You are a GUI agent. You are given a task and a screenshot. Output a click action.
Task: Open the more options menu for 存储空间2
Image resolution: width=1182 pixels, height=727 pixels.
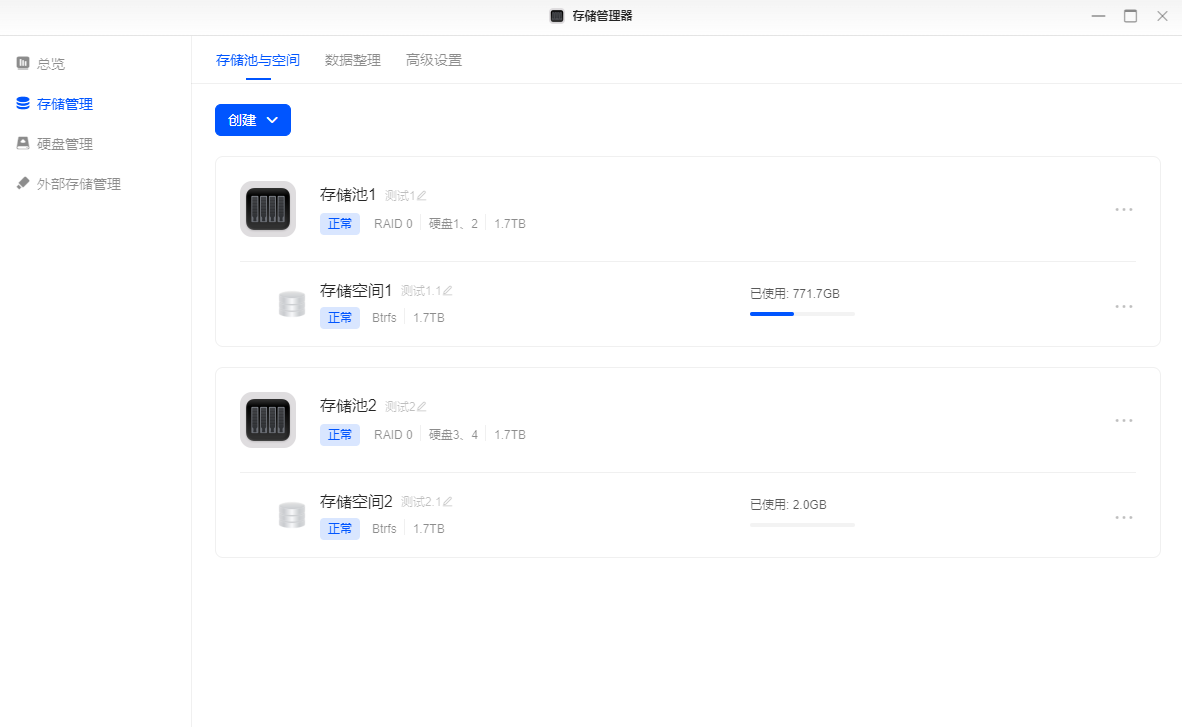pos(1123,518)
